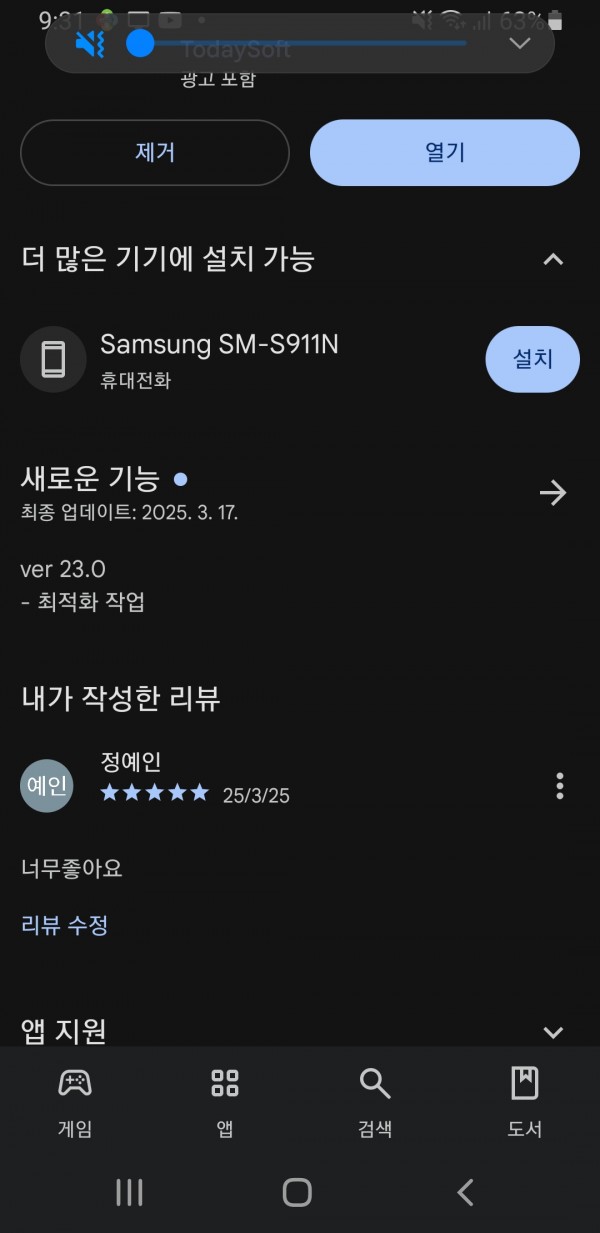The height and width of the screenshot is (1233, 600).
Task: Expand the volume panel chevron
Action: pos(519,43)
